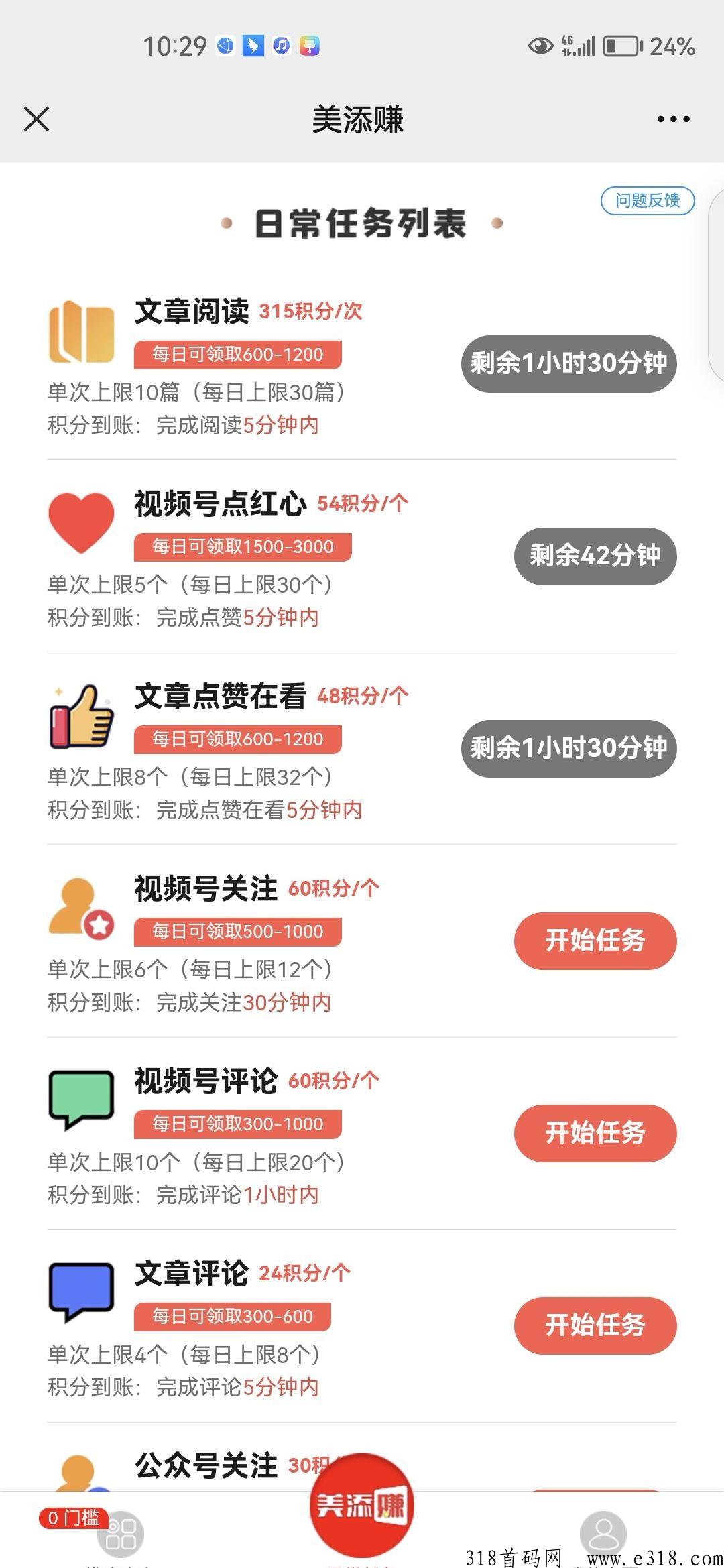The image size is (724, 1568).
Task: Open the three-dot overflow menu
Action: [673, 119]
